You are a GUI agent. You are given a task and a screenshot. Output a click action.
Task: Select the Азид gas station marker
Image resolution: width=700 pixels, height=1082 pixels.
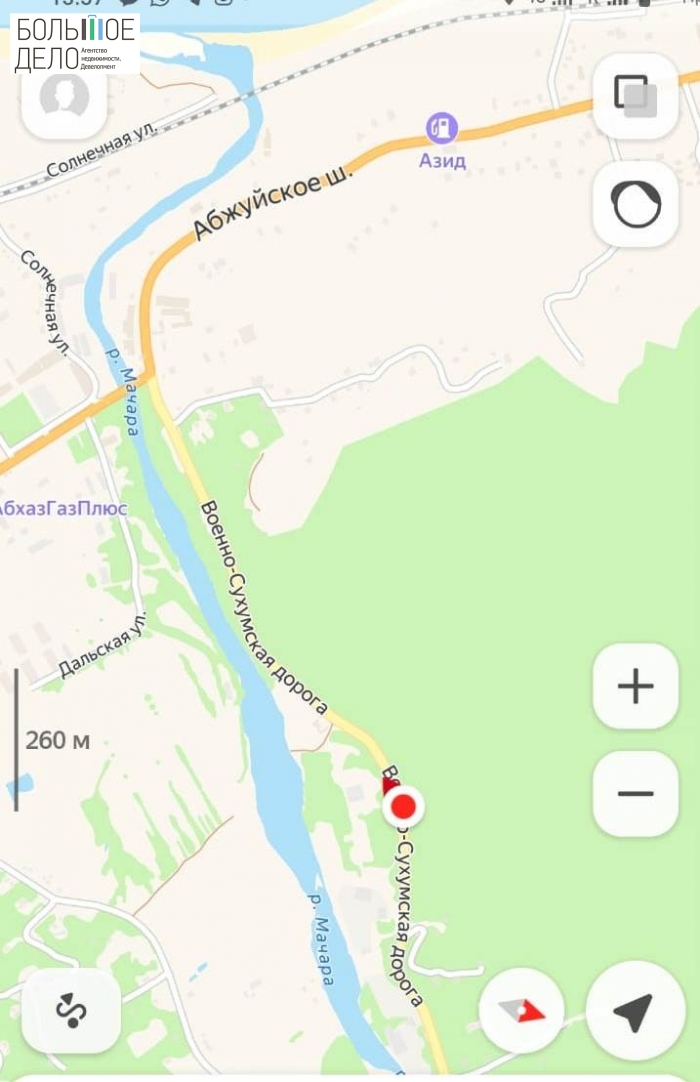coord(442,128)
